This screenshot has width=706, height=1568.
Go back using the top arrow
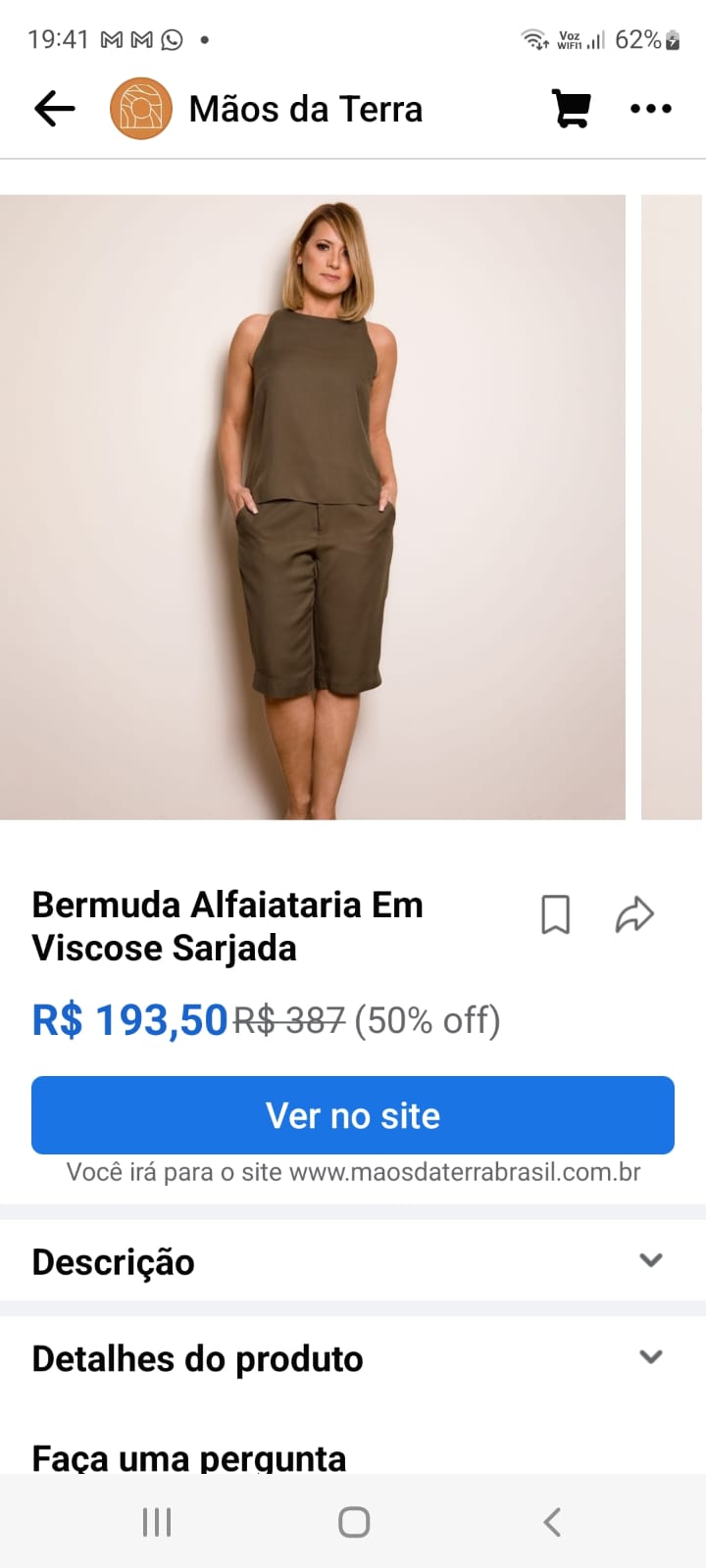[55, 109]
